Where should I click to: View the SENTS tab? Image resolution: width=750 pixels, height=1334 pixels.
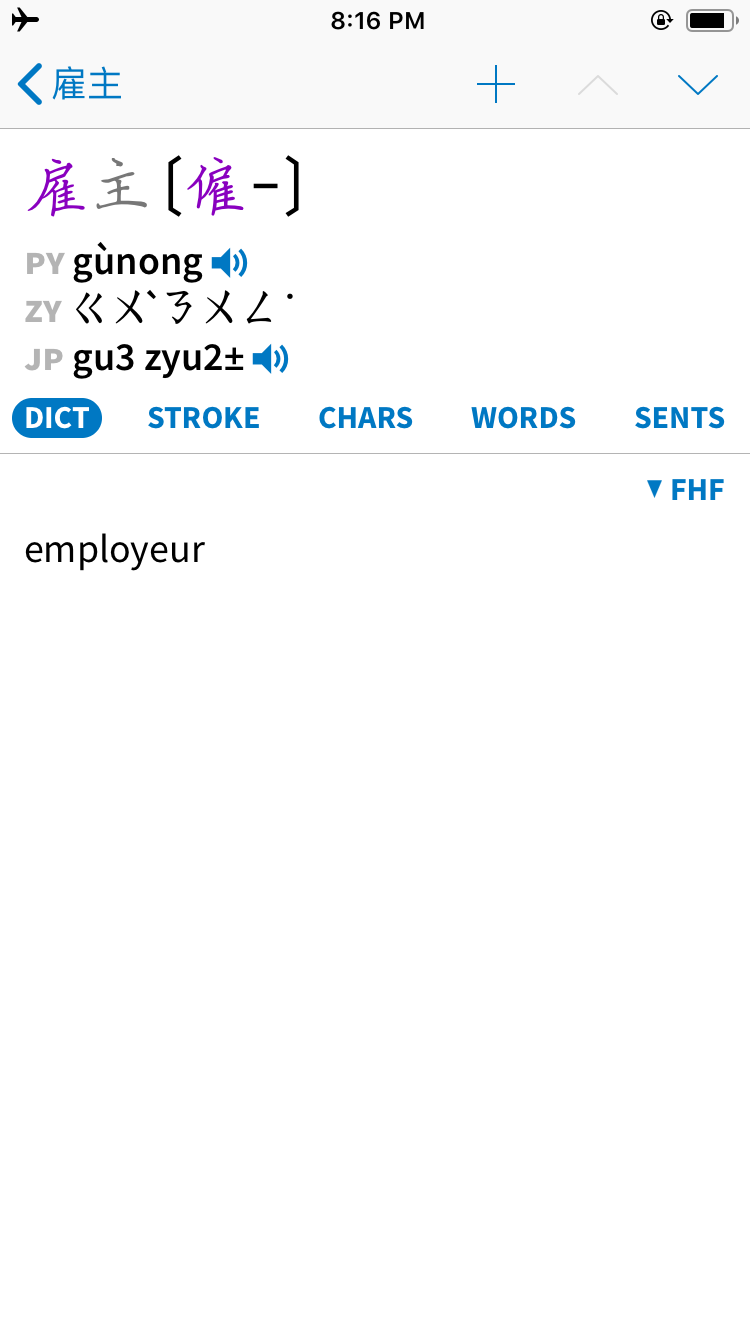pos(680,418)
